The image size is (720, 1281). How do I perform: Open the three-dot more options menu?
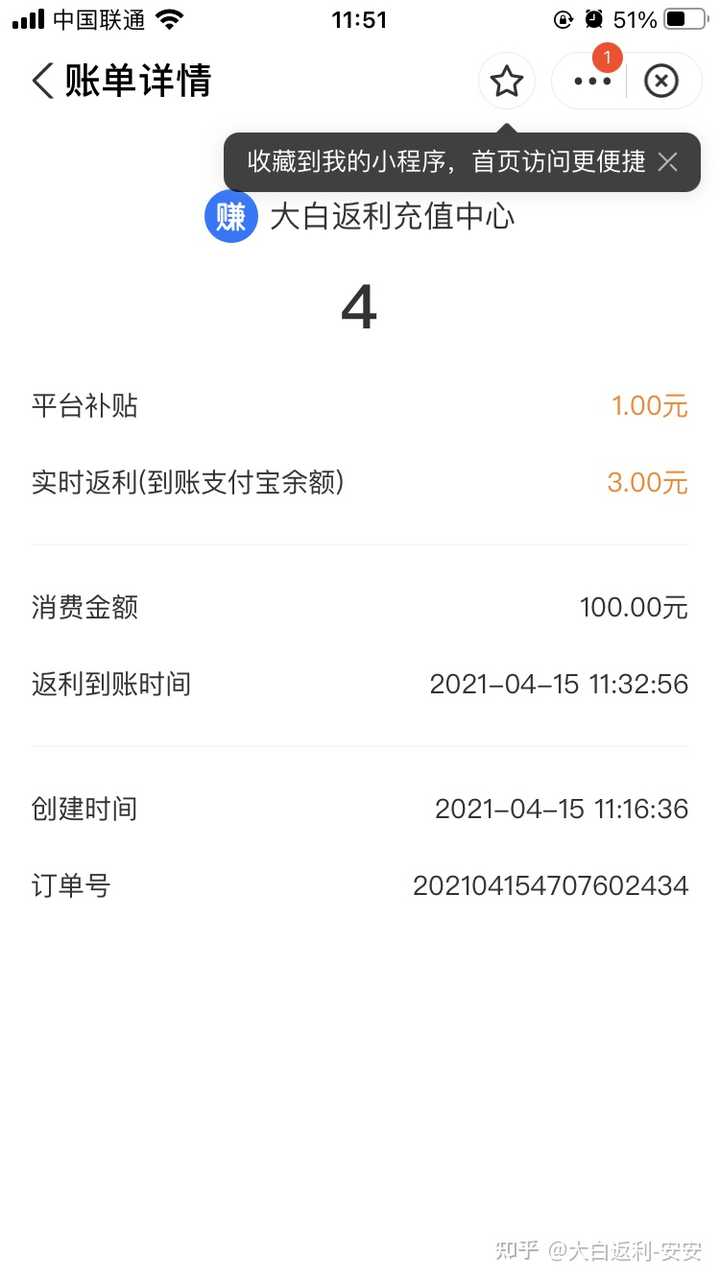(591, 81)
